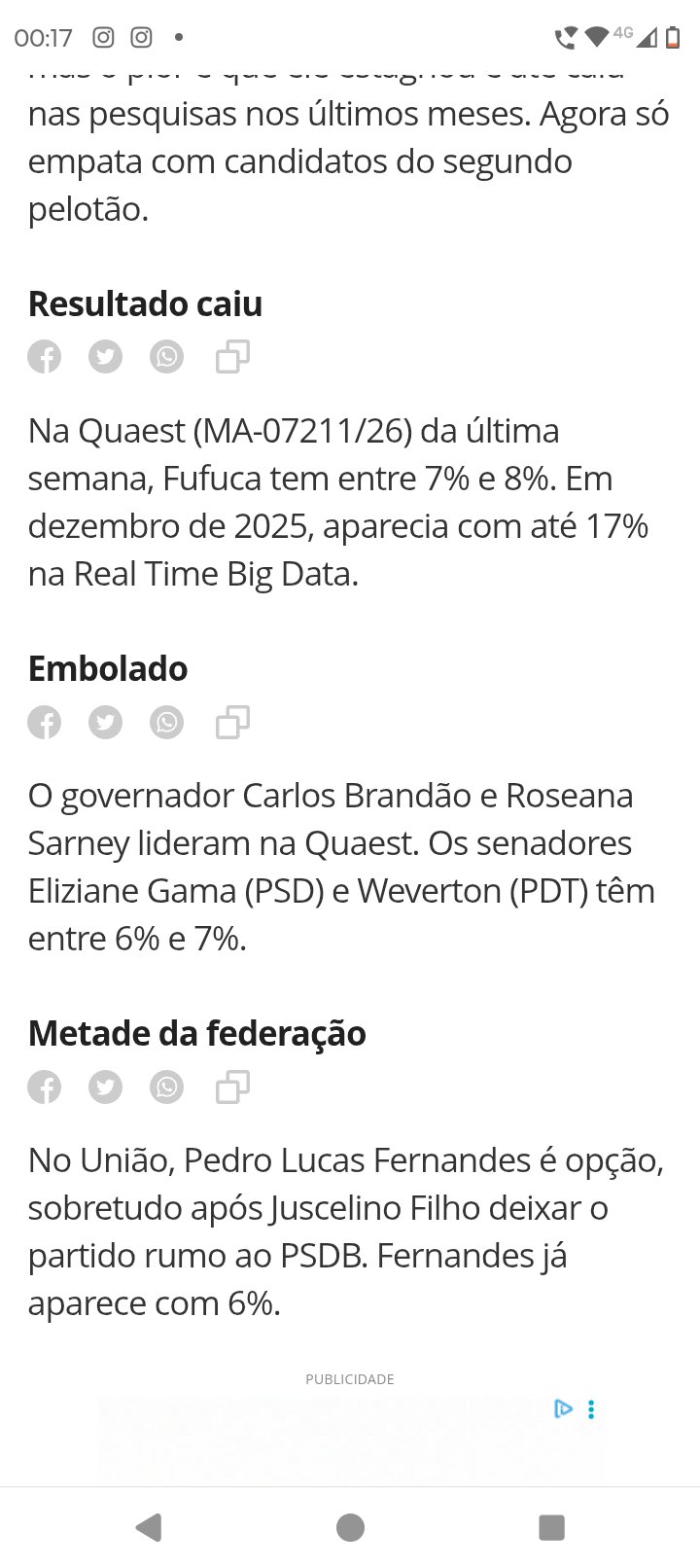Viewport: 700px width, 1568px height.
Task: Copy link of "Embolado" section
Action: pos(232,722)
